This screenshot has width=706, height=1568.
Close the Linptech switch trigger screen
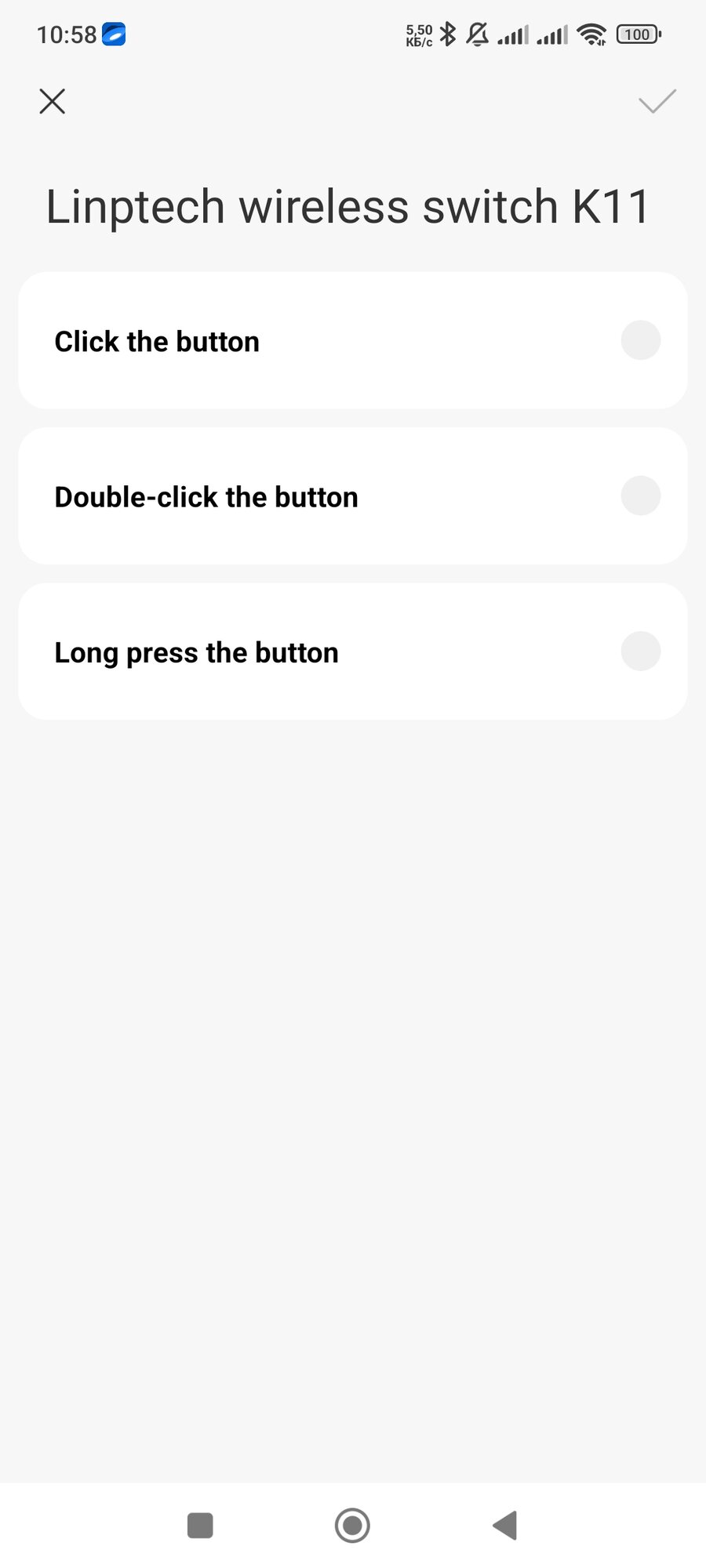click(53, 101)
